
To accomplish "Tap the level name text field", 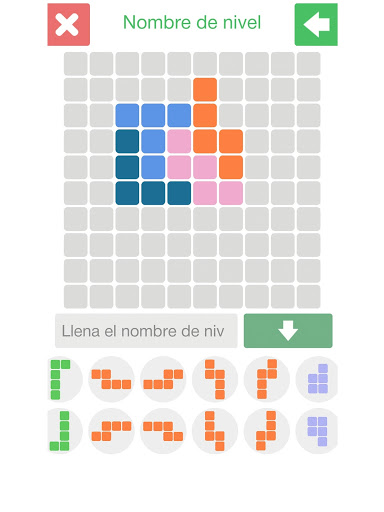I will [x=146, y=331].
